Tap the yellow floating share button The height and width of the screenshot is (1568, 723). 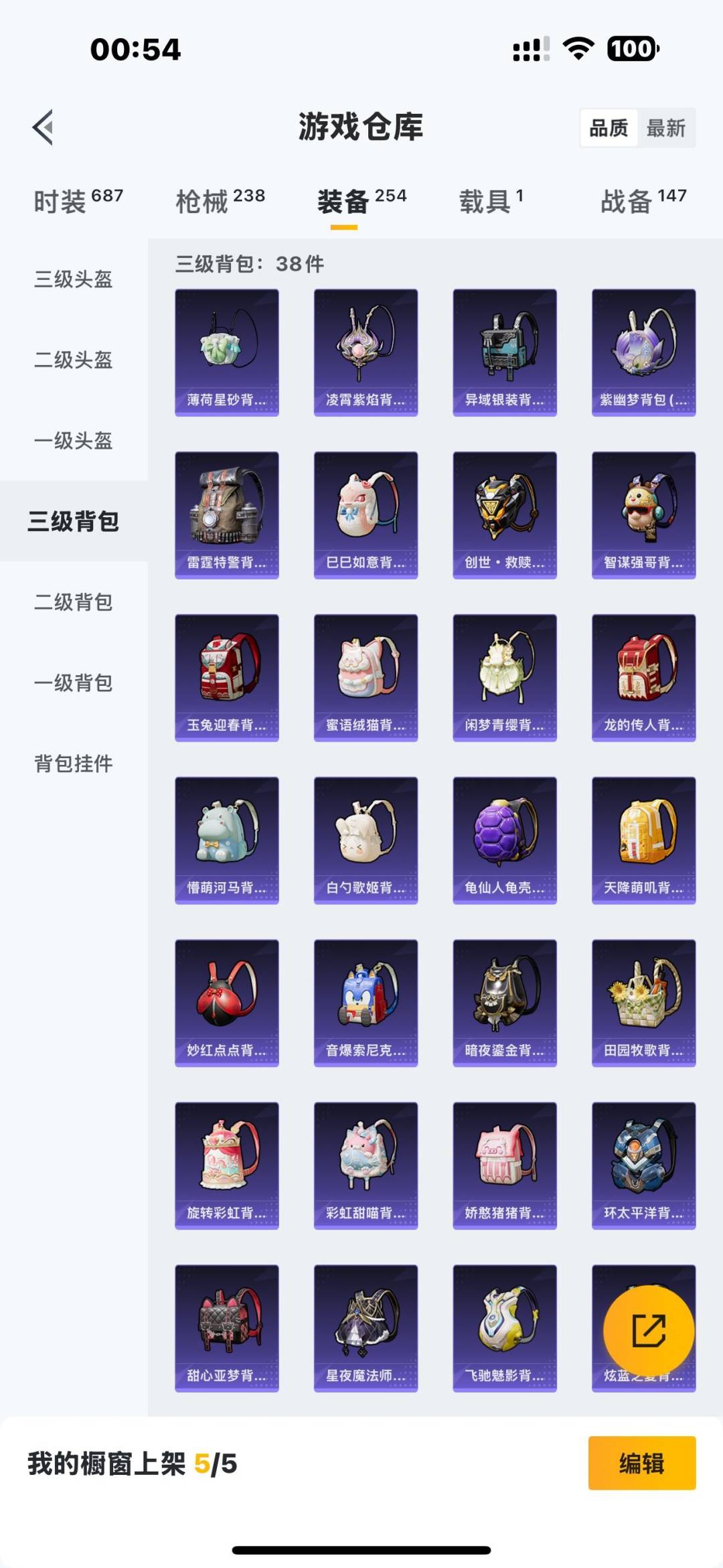648,1330
